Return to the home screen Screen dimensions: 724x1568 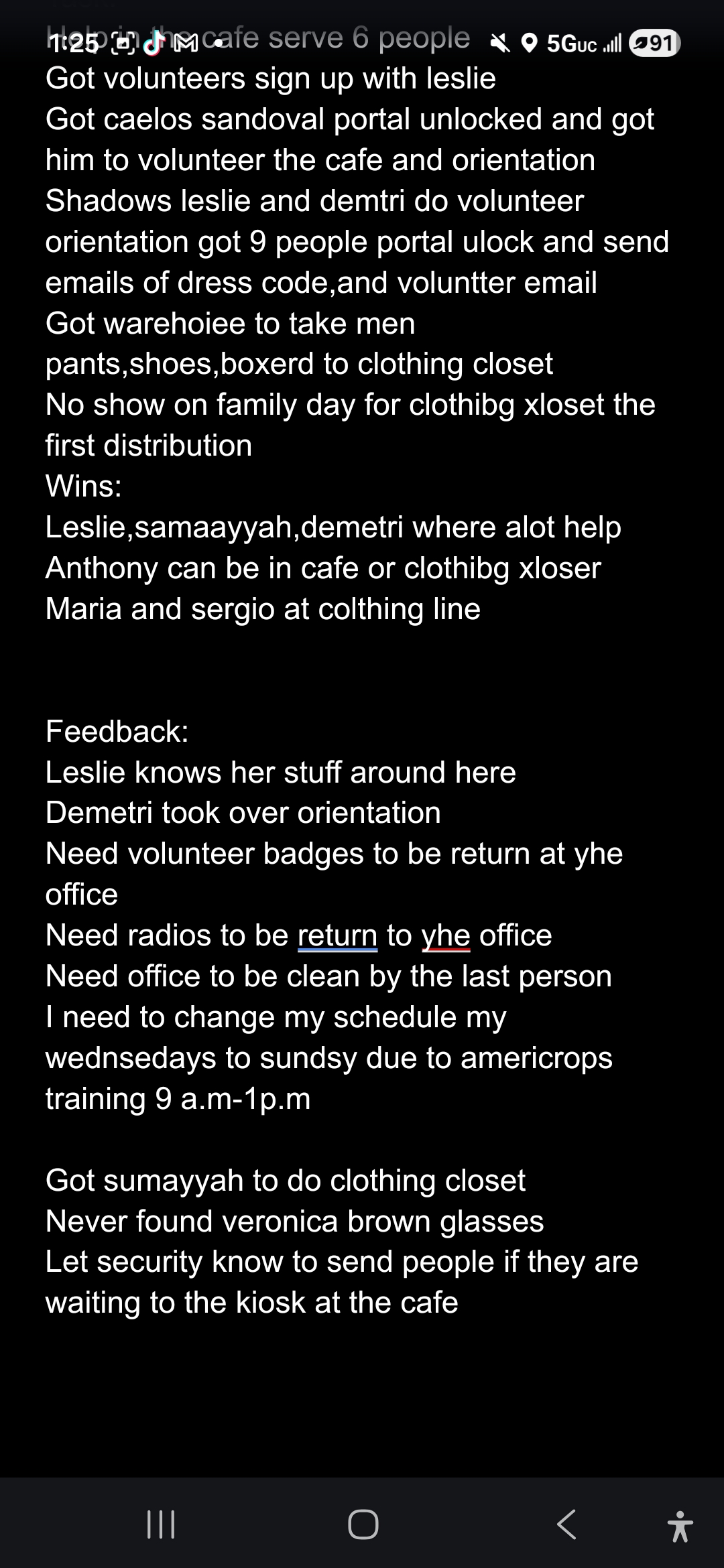363,1524
